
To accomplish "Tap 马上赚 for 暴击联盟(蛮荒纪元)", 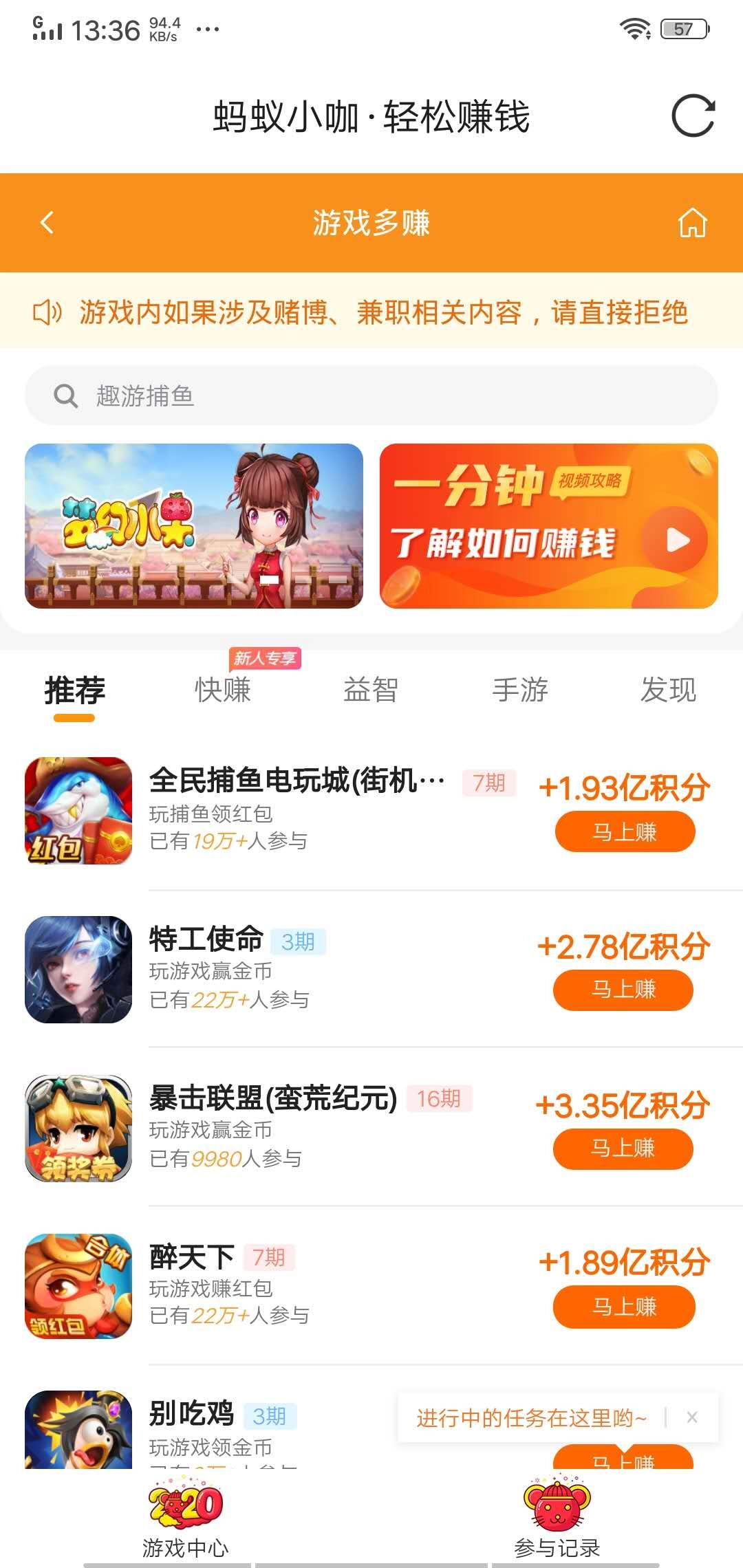I will tap(623, 1148).
